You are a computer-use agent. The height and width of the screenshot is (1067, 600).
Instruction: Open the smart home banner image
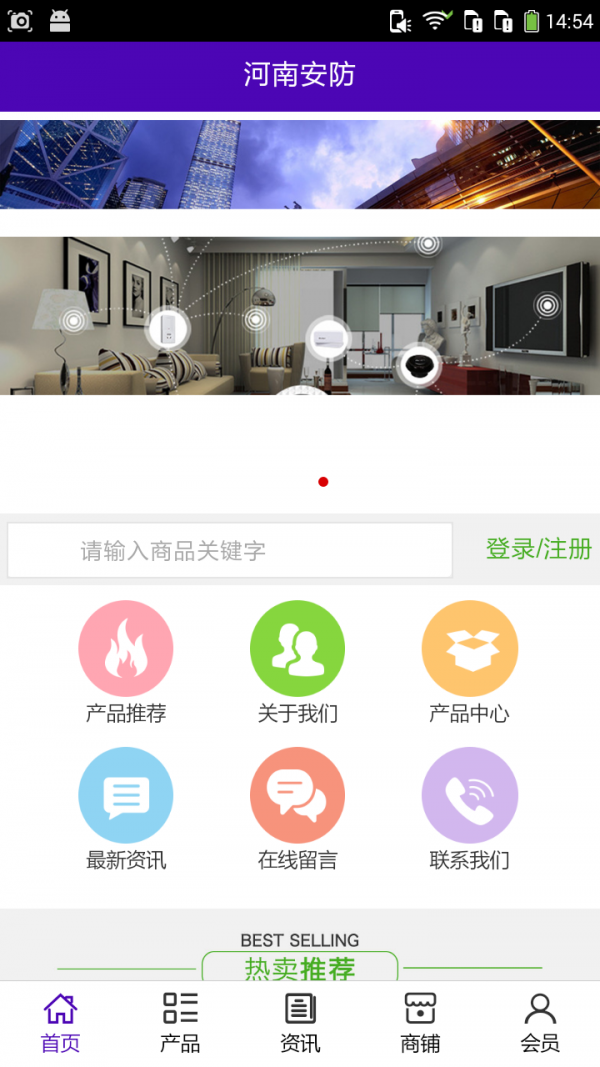300,315
